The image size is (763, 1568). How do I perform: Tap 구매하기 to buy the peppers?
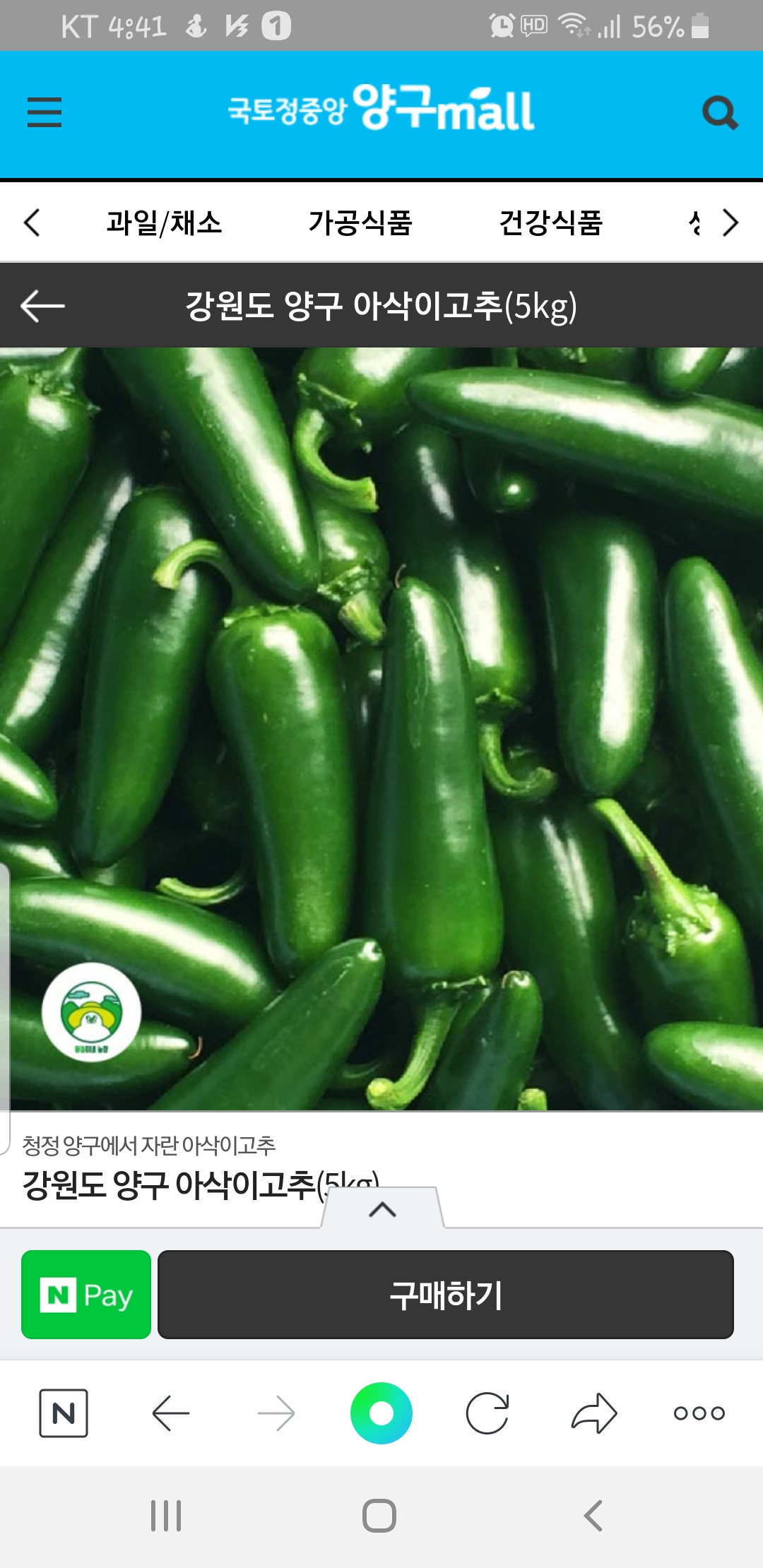445,1295
